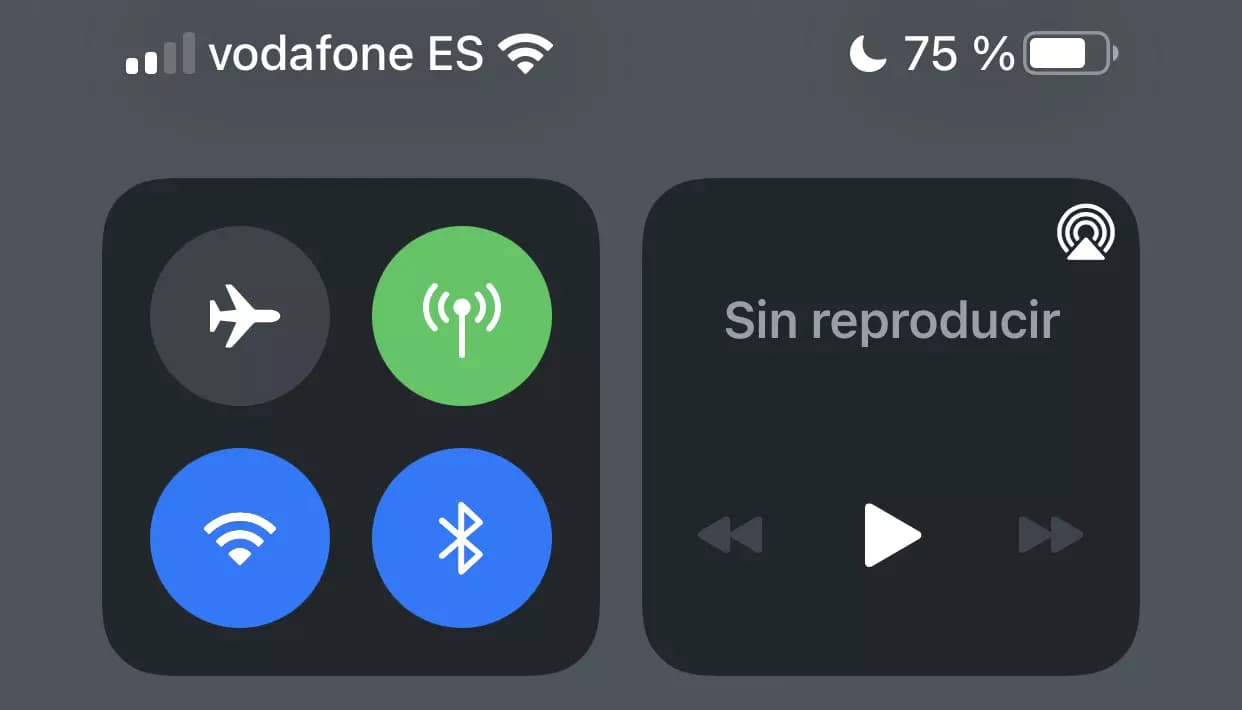
Task: Enable airplane mode
Action: (x=240, y=316)
